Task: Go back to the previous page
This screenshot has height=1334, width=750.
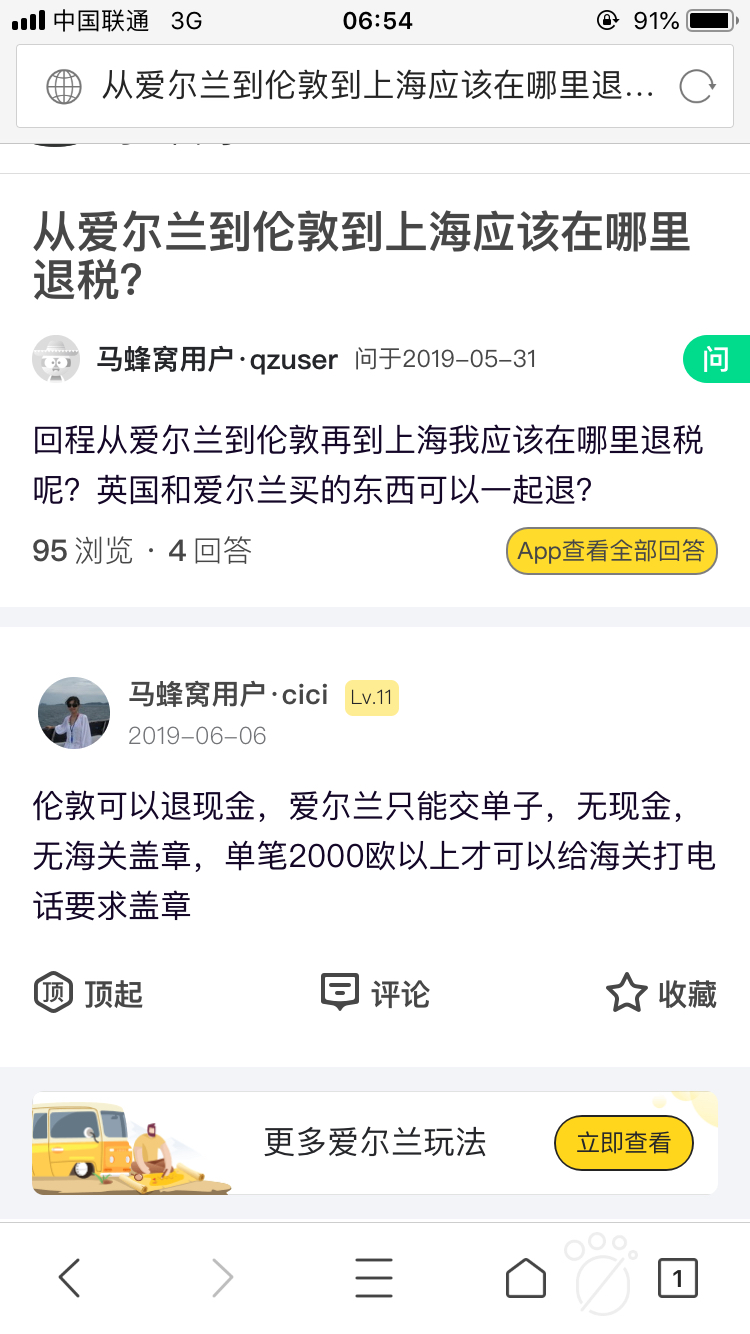Action: point(69,1278)
